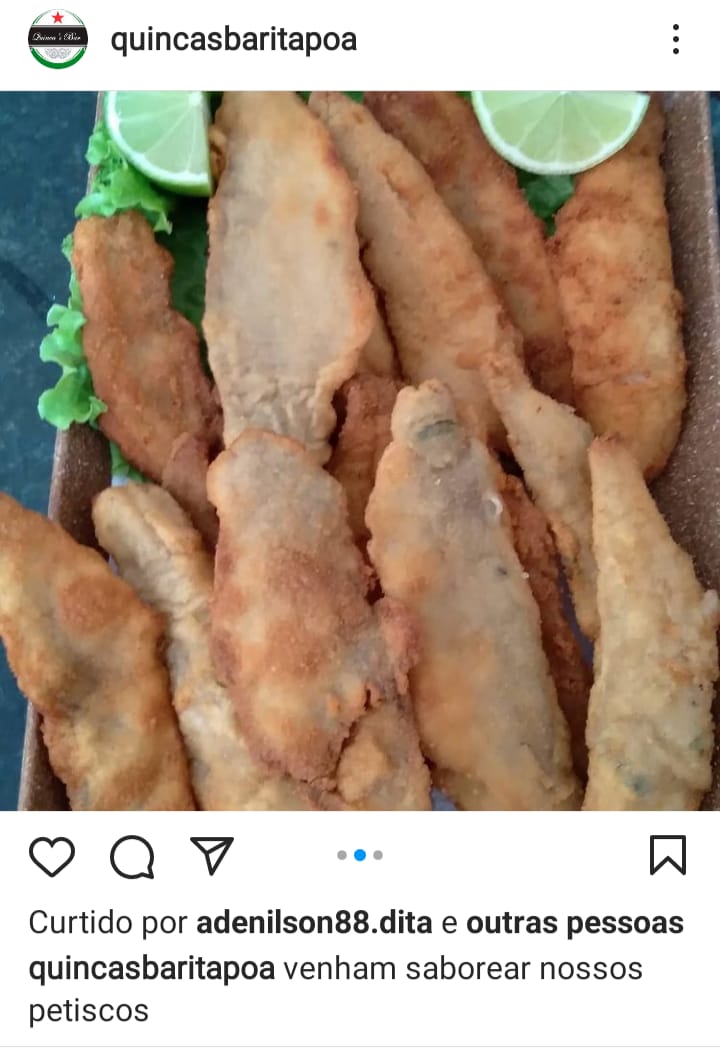Open the quincasbaritapoa username at the top
Image resolution: width=720 pixels, height=1048 pixels.
coord(233,40)
